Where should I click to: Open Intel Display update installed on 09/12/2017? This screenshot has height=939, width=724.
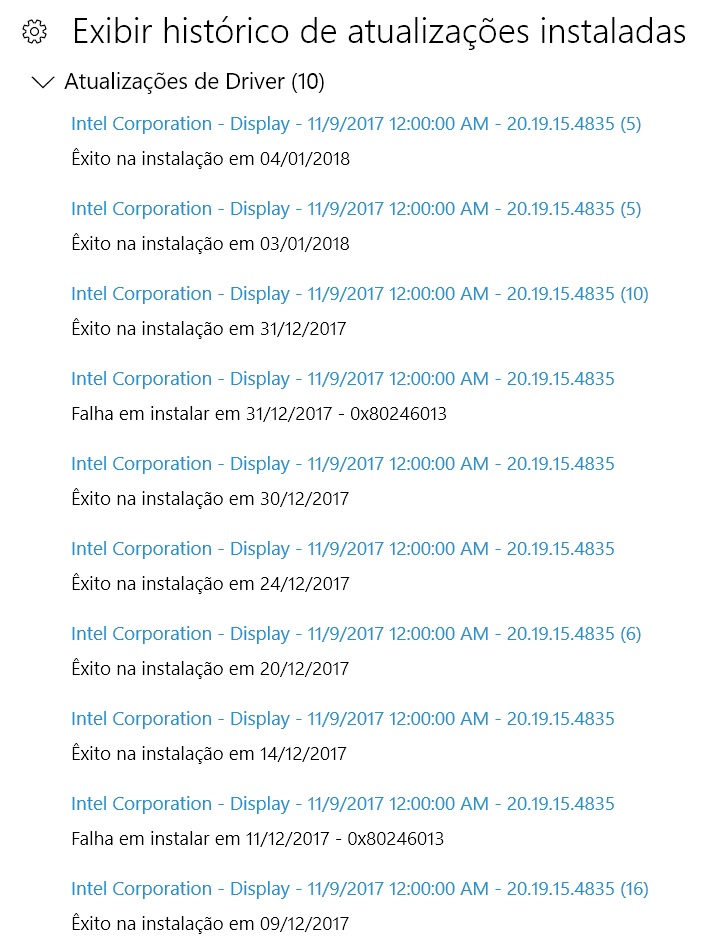(359, 889)
